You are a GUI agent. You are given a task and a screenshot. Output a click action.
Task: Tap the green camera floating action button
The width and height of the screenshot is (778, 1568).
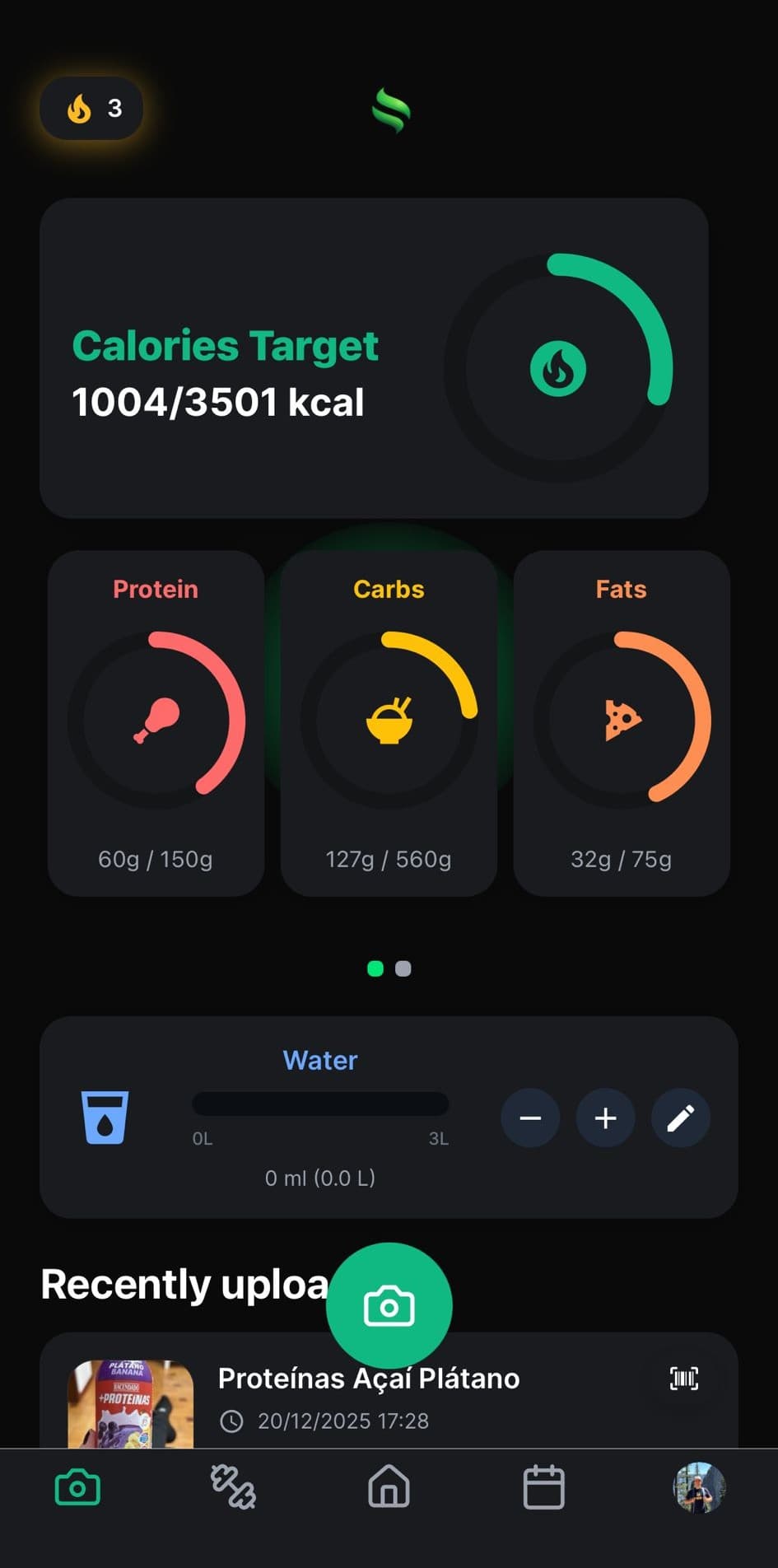[x=389, y=1304]
